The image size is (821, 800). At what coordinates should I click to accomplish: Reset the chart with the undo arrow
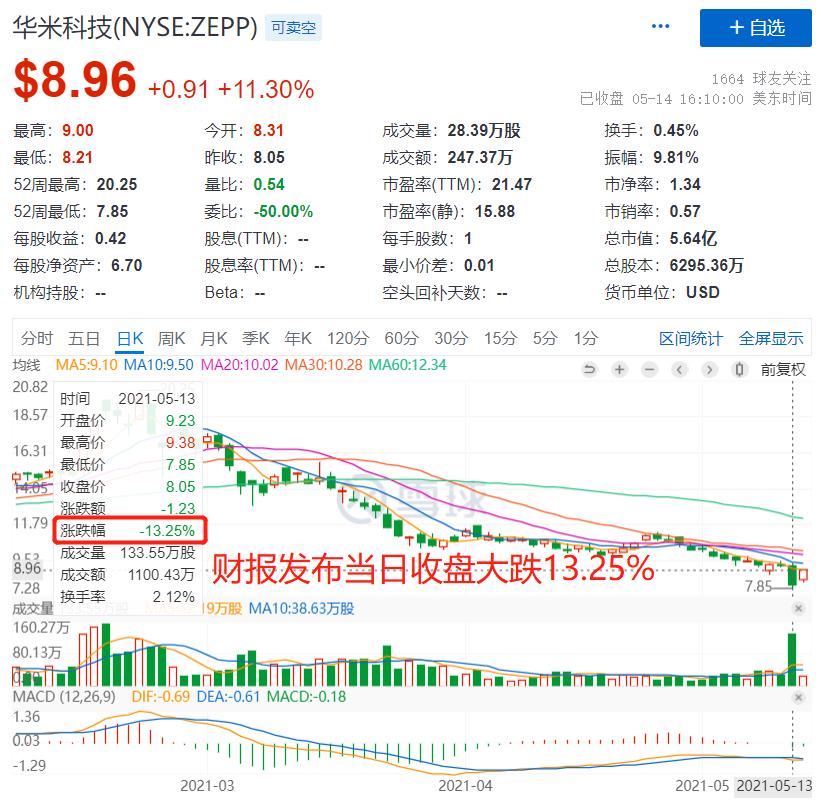click(590, 369)
